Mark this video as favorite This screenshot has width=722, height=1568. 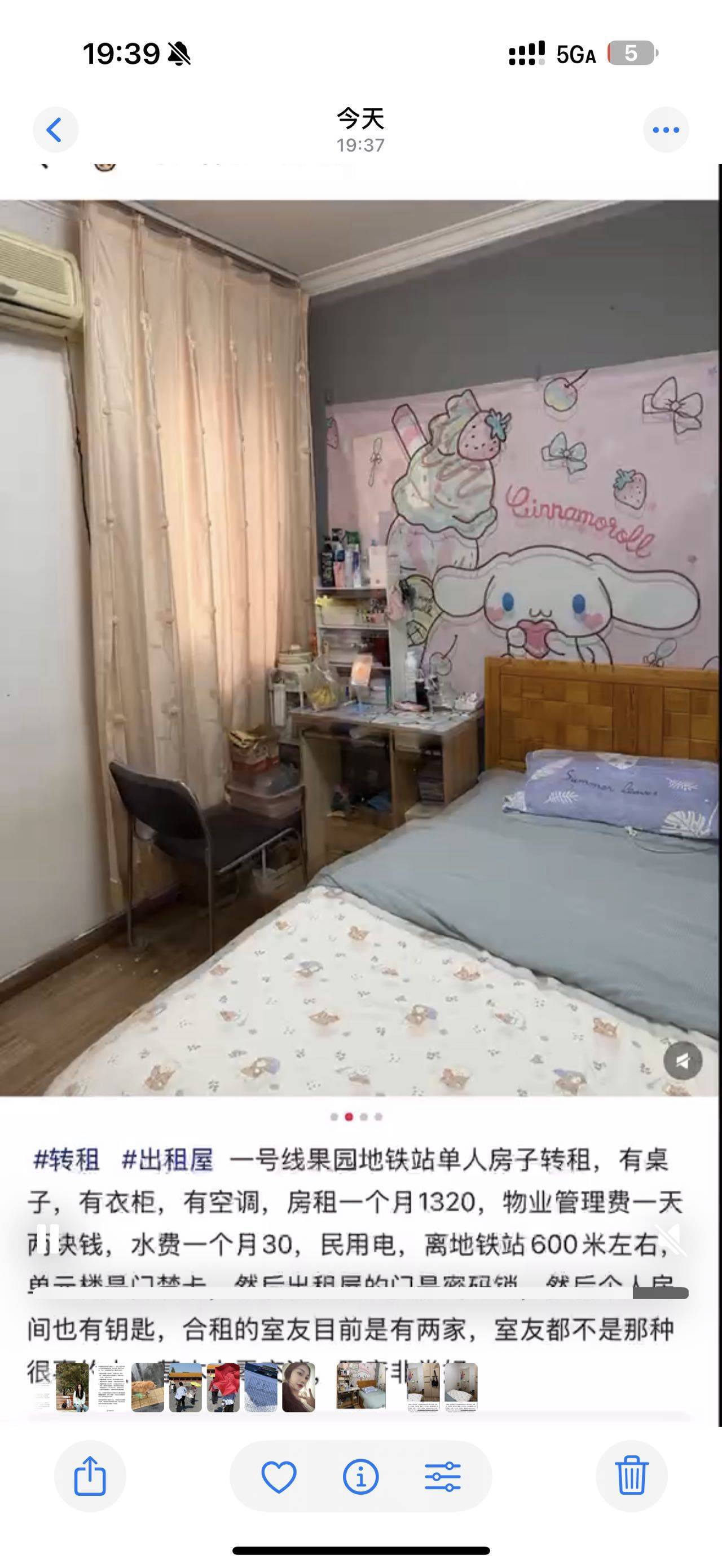click(x=279, y=1477)
